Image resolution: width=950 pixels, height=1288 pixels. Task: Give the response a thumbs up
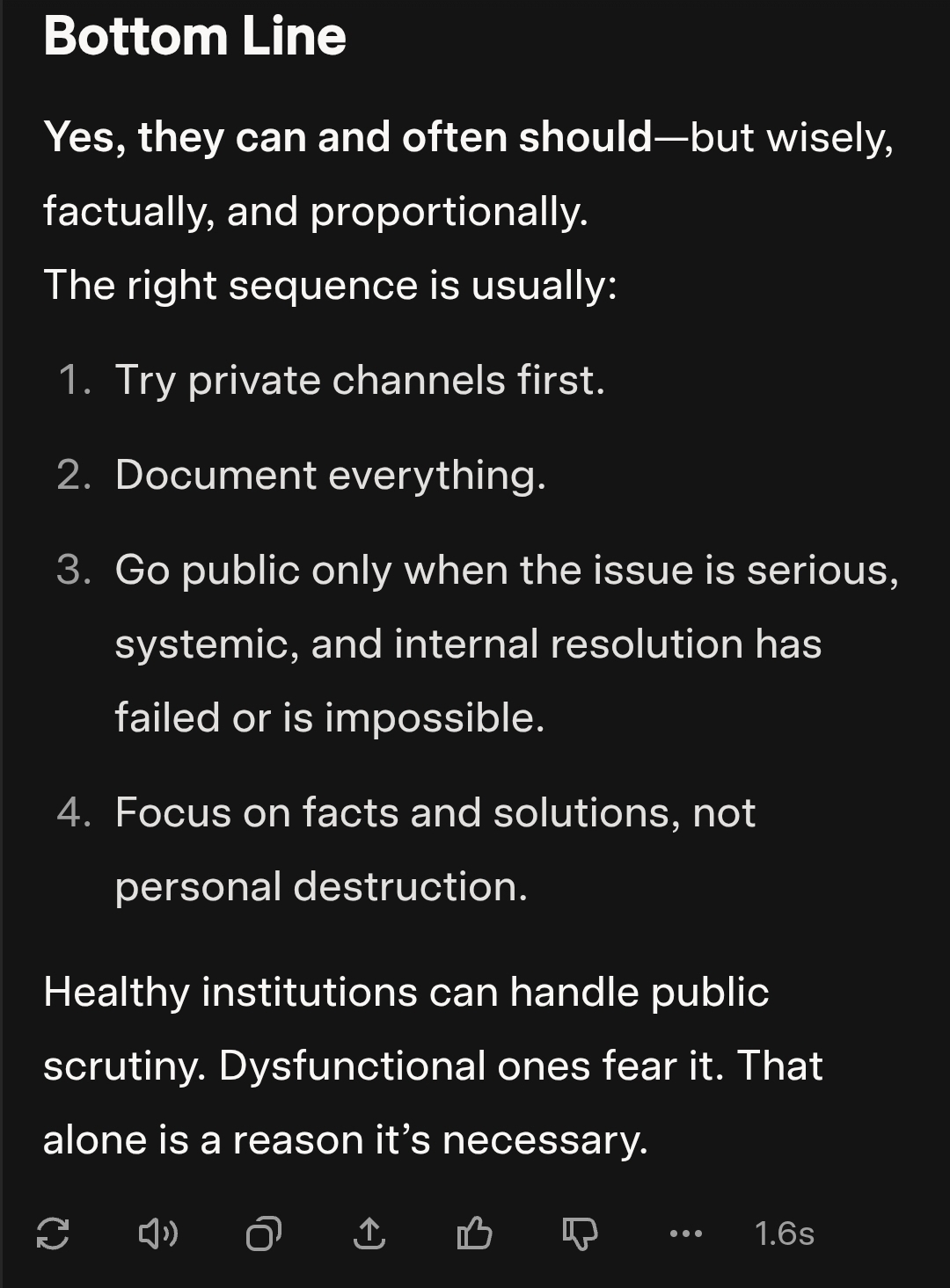pyautogui.click(x=474, y=1233)
